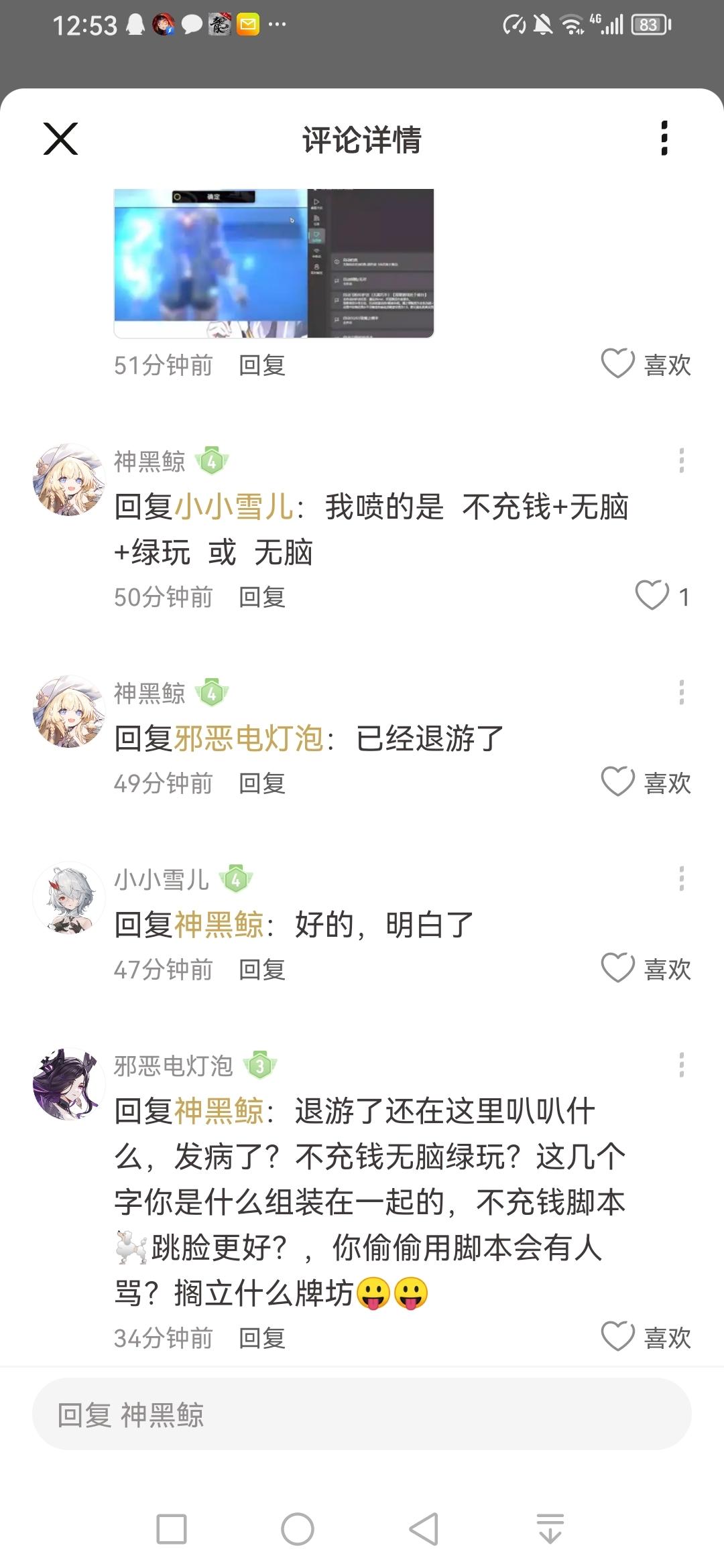Reply to the comment posted 47分钟前
This screenshot has width=724, height=1568.
[262, 970]
